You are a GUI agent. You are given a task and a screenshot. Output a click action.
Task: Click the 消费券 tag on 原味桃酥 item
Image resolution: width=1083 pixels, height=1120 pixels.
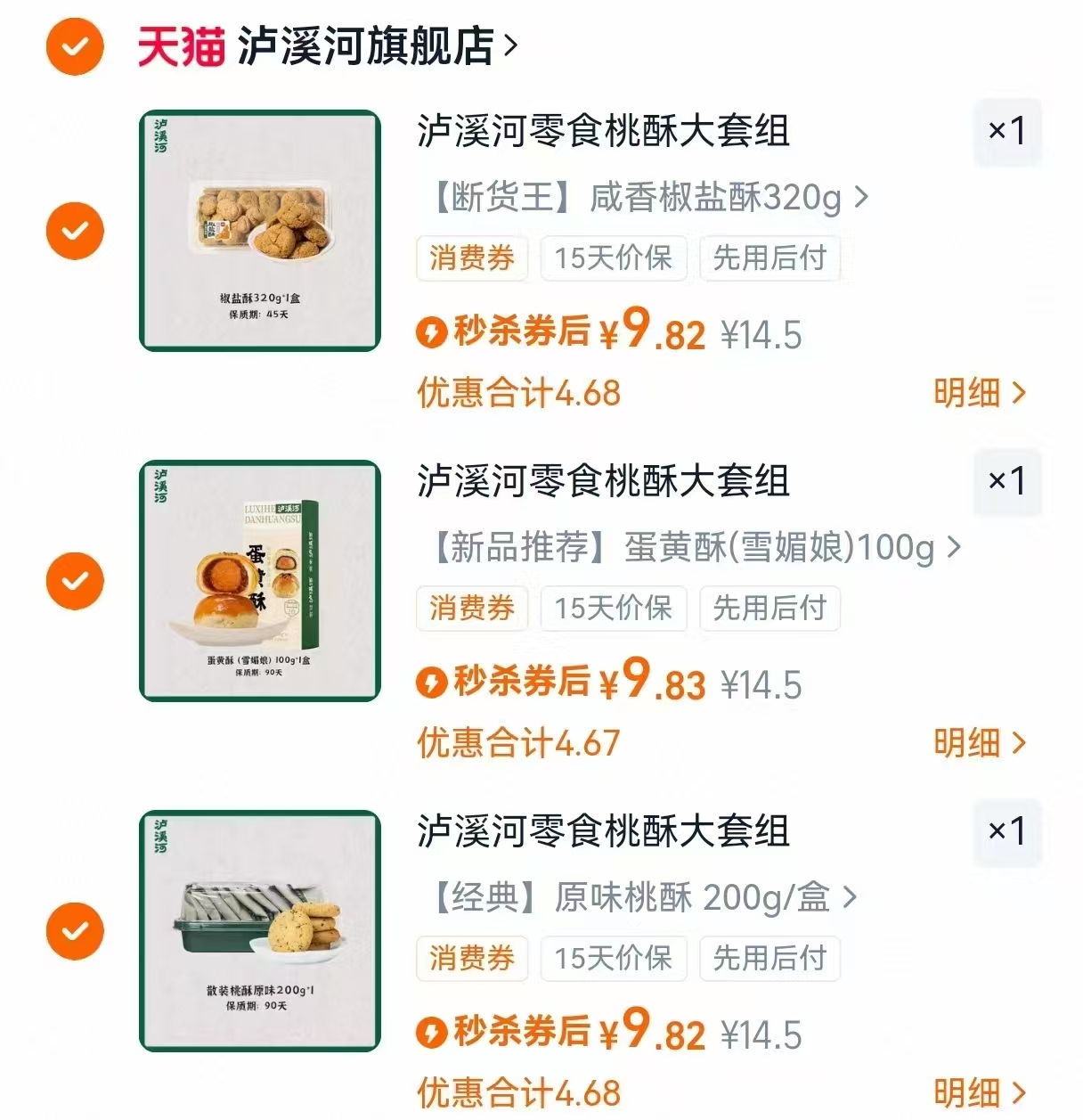tap(471, 959)
